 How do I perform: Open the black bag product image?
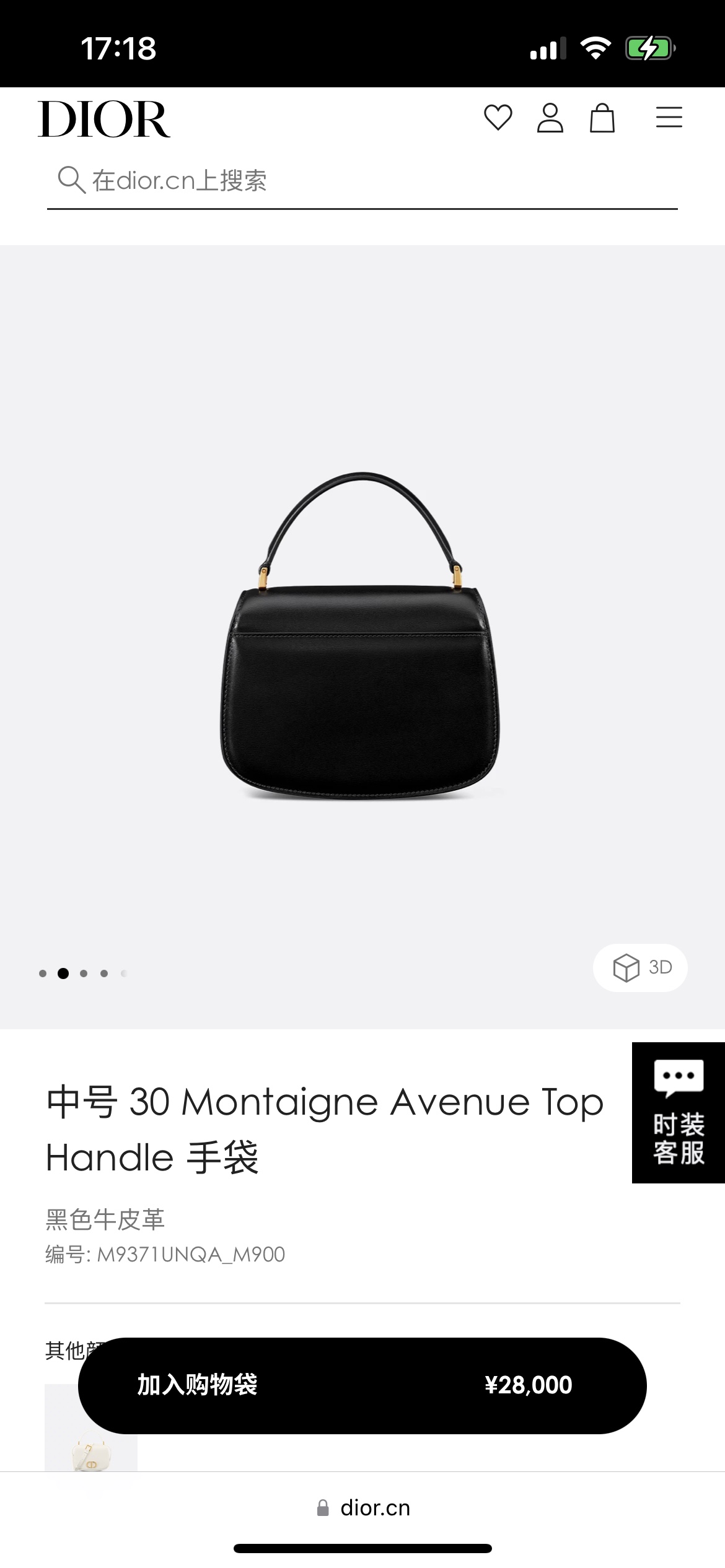coord(362,637)
